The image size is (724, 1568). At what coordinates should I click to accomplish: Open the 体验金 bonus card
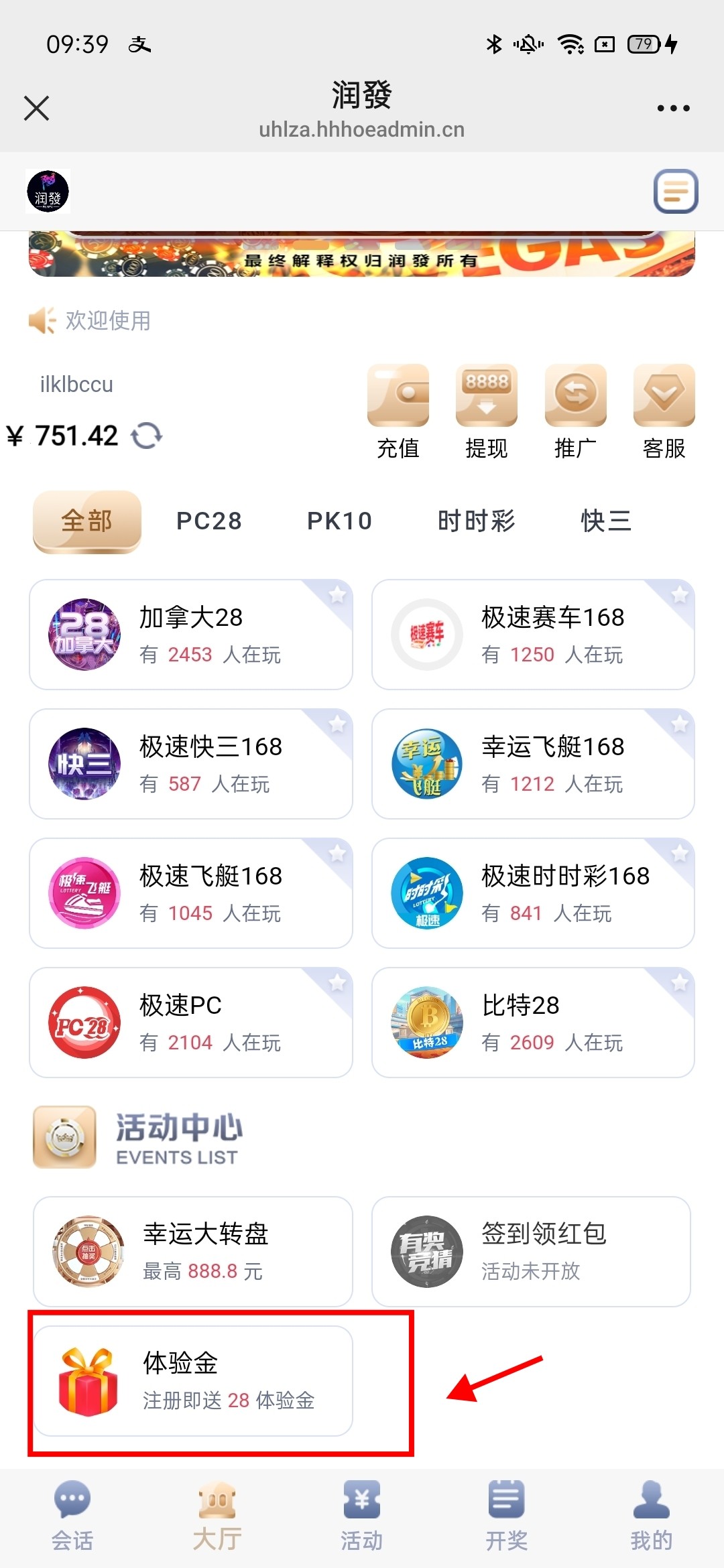[193, 1381]
